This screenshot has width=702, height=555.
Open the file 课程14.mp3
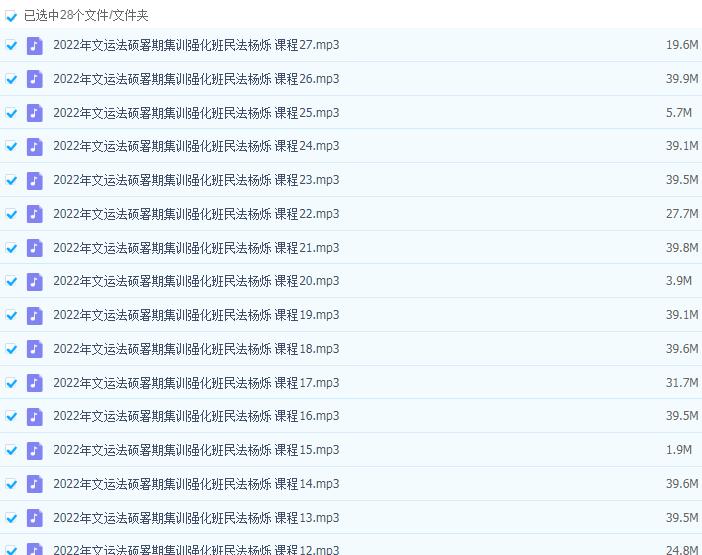195,484
